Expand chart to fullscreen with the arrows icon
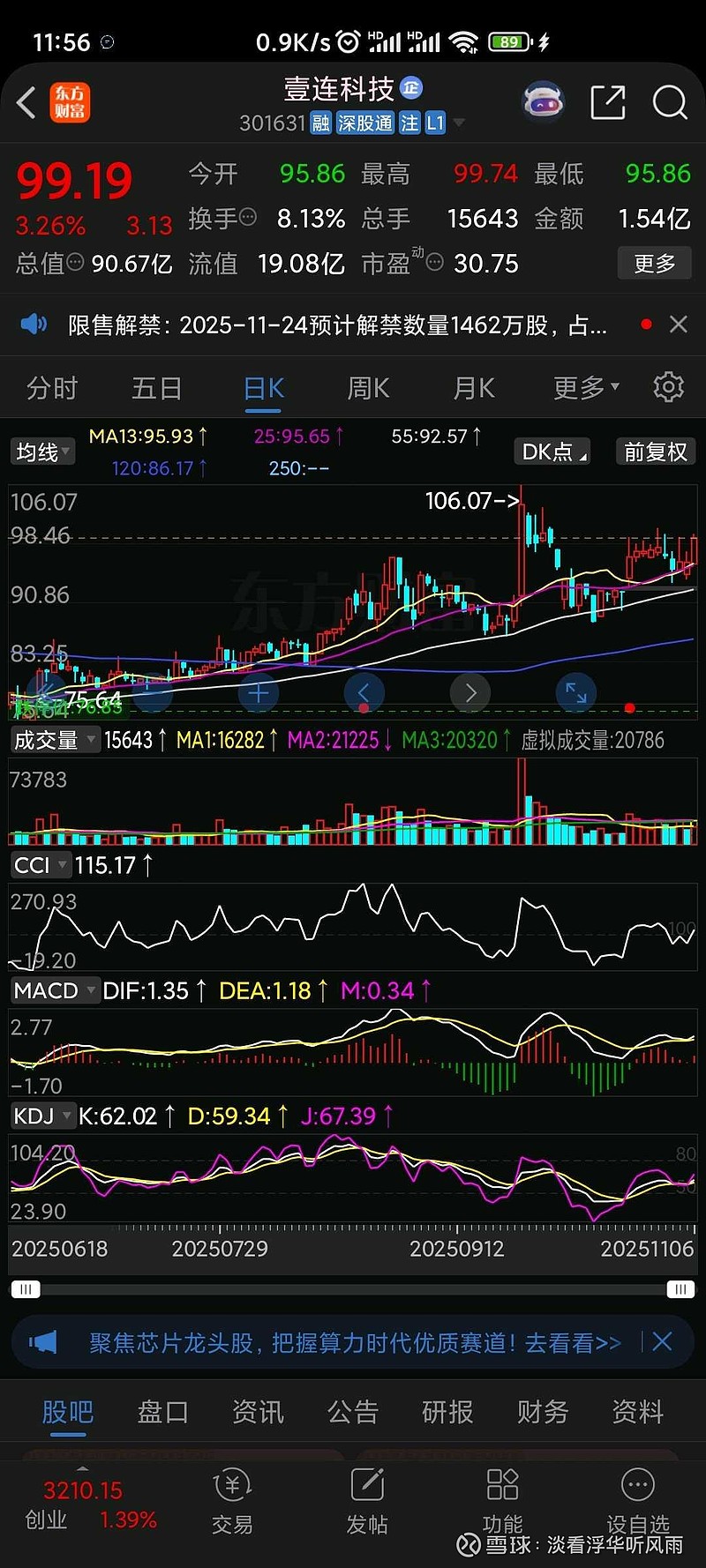 coord(575,693)
